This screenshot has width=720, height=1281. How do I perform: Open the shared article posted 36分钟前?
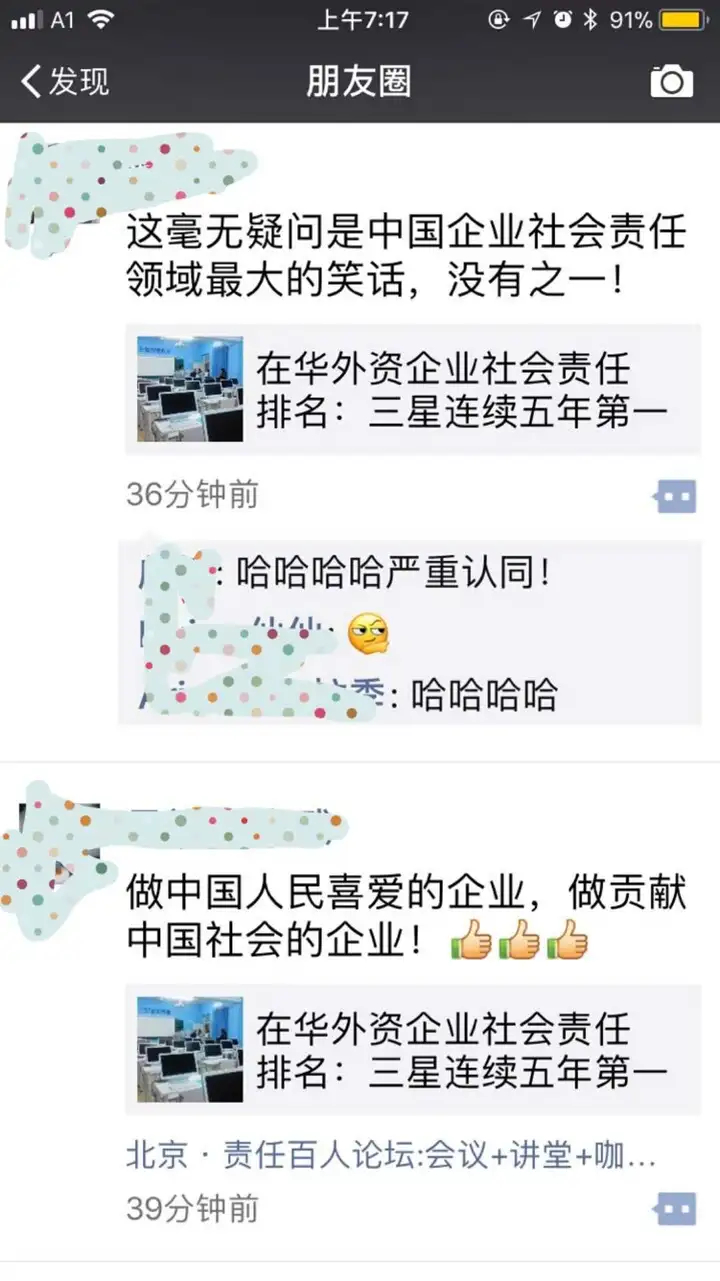(412, 389)
